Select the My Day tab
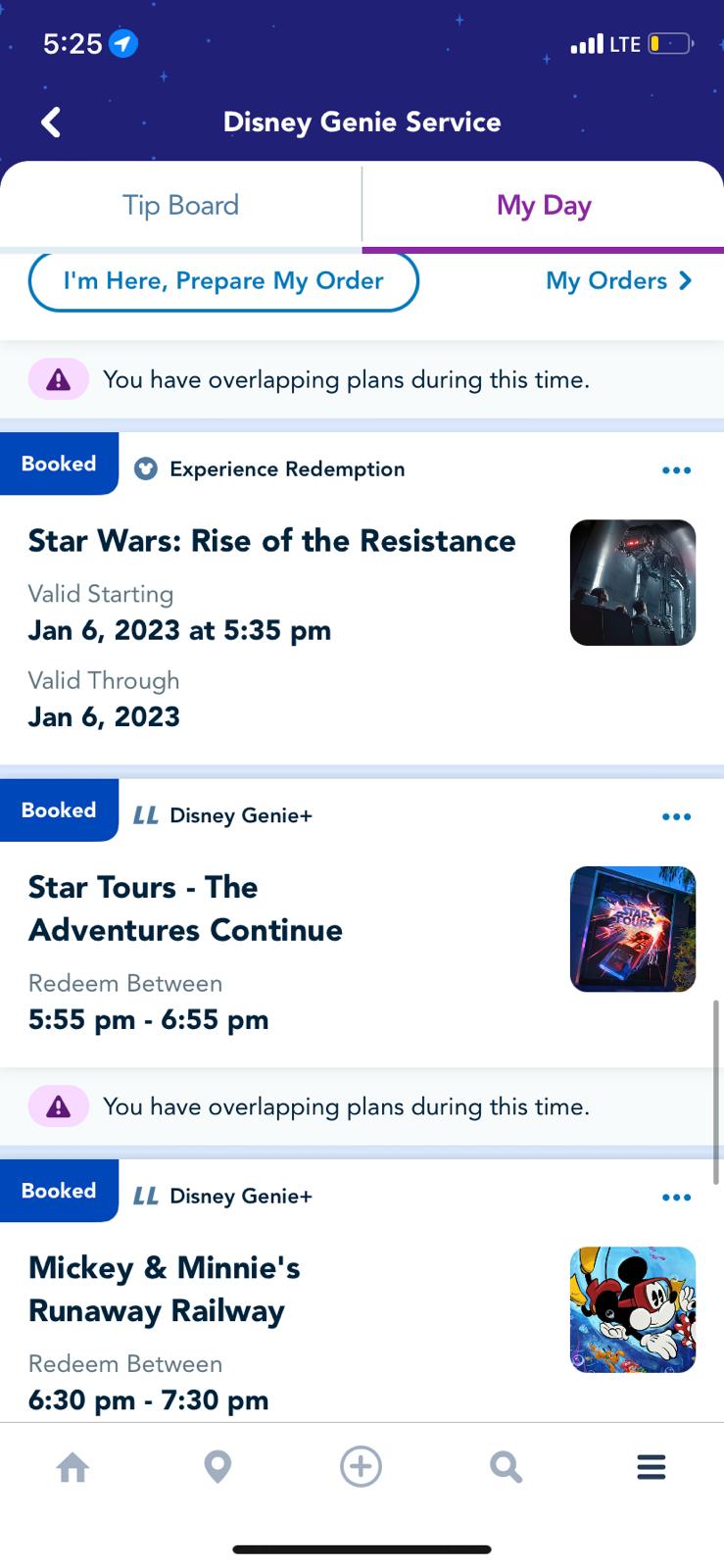Viewport: 724px width, 1568px height. 543,205
